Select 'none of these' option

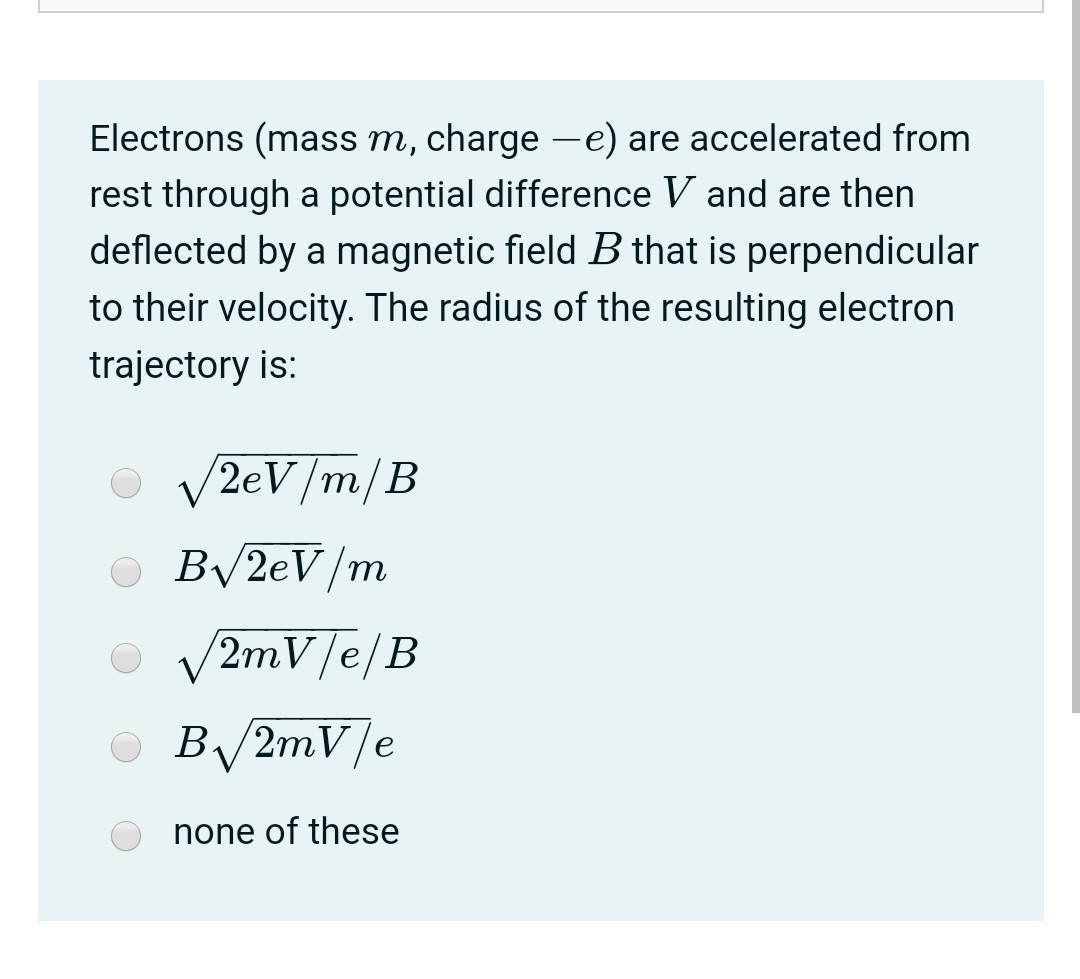126,833
